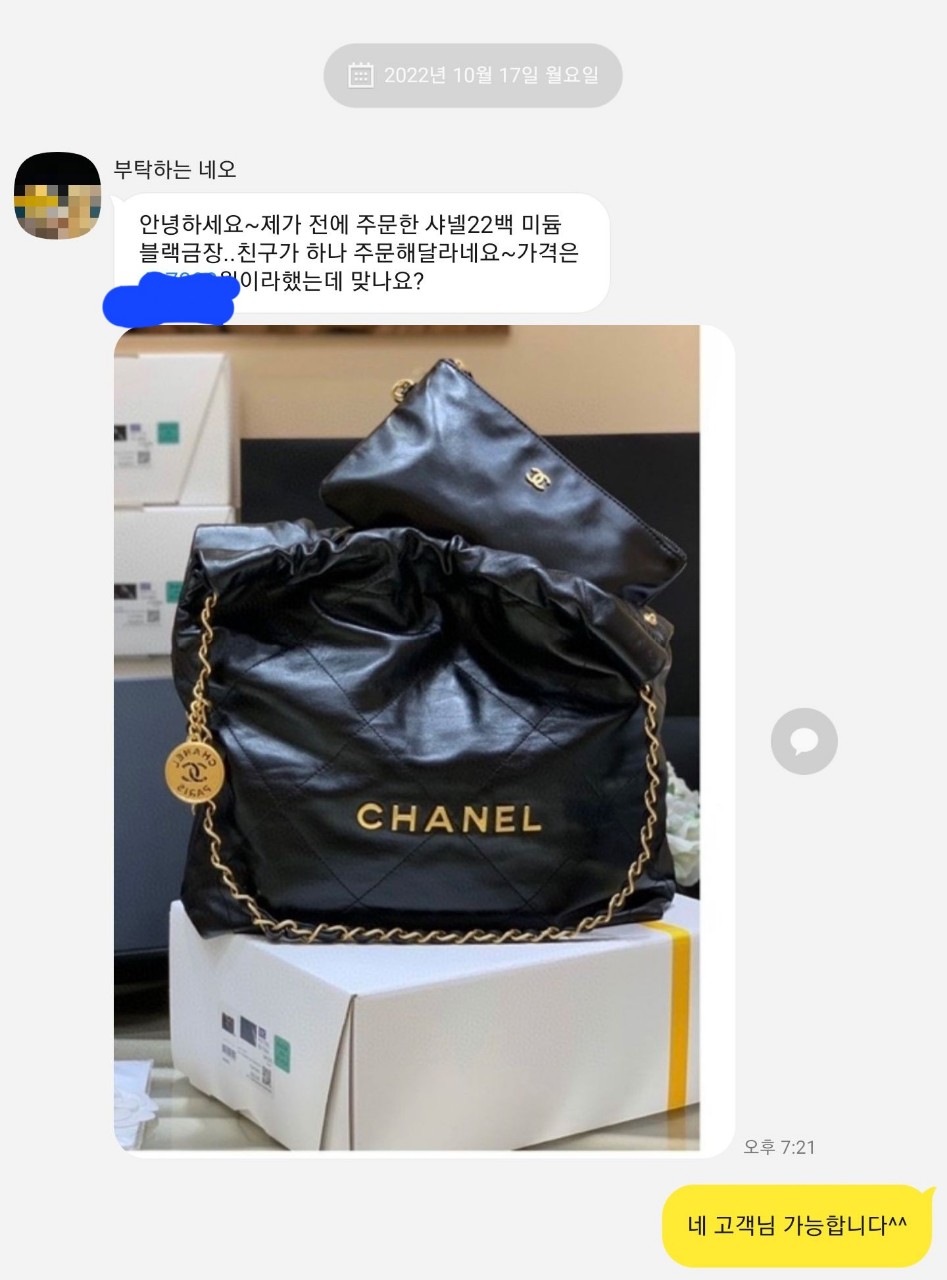Open the 2022년 10월 17일 date chip

[x=472, y=75]
